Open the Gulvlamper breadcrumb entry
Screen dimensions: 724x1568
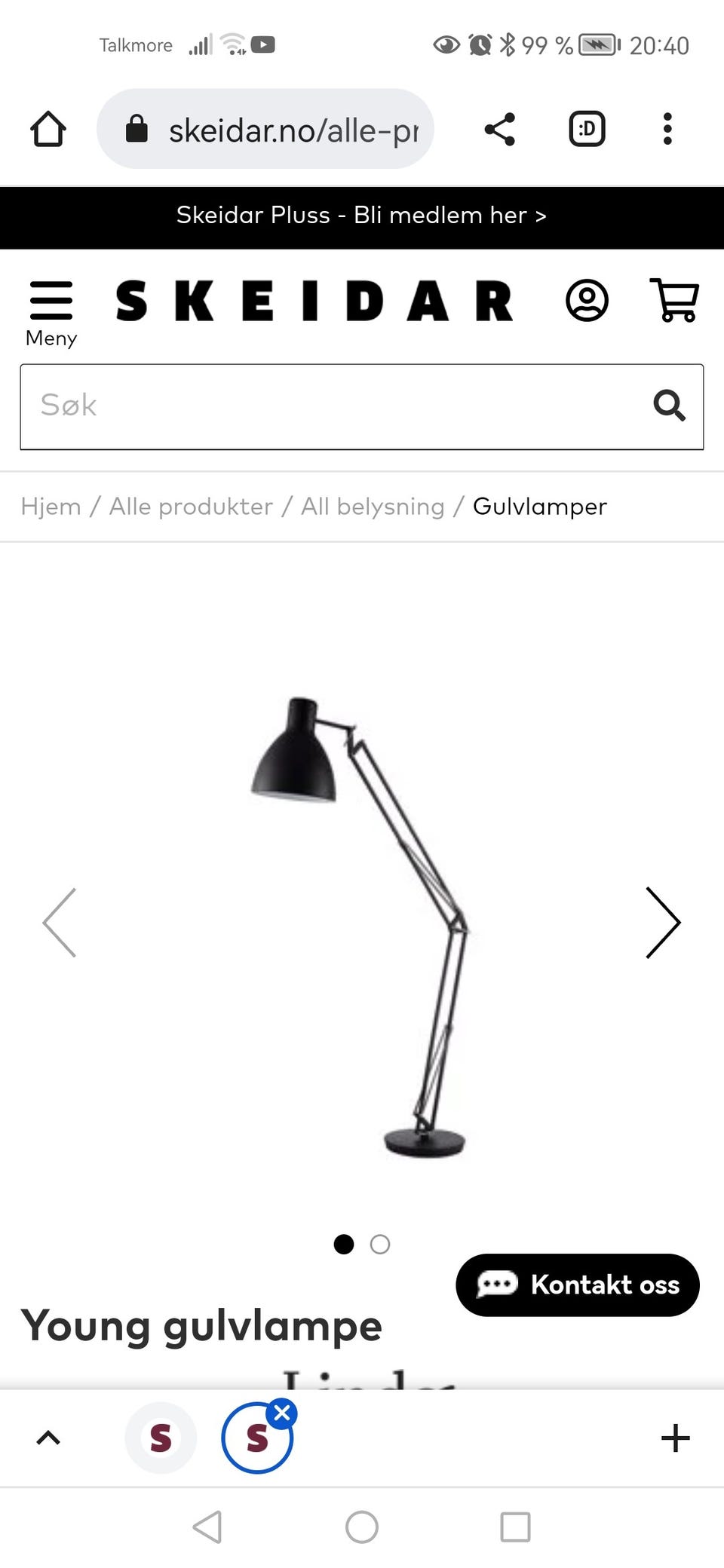[538, 506]
